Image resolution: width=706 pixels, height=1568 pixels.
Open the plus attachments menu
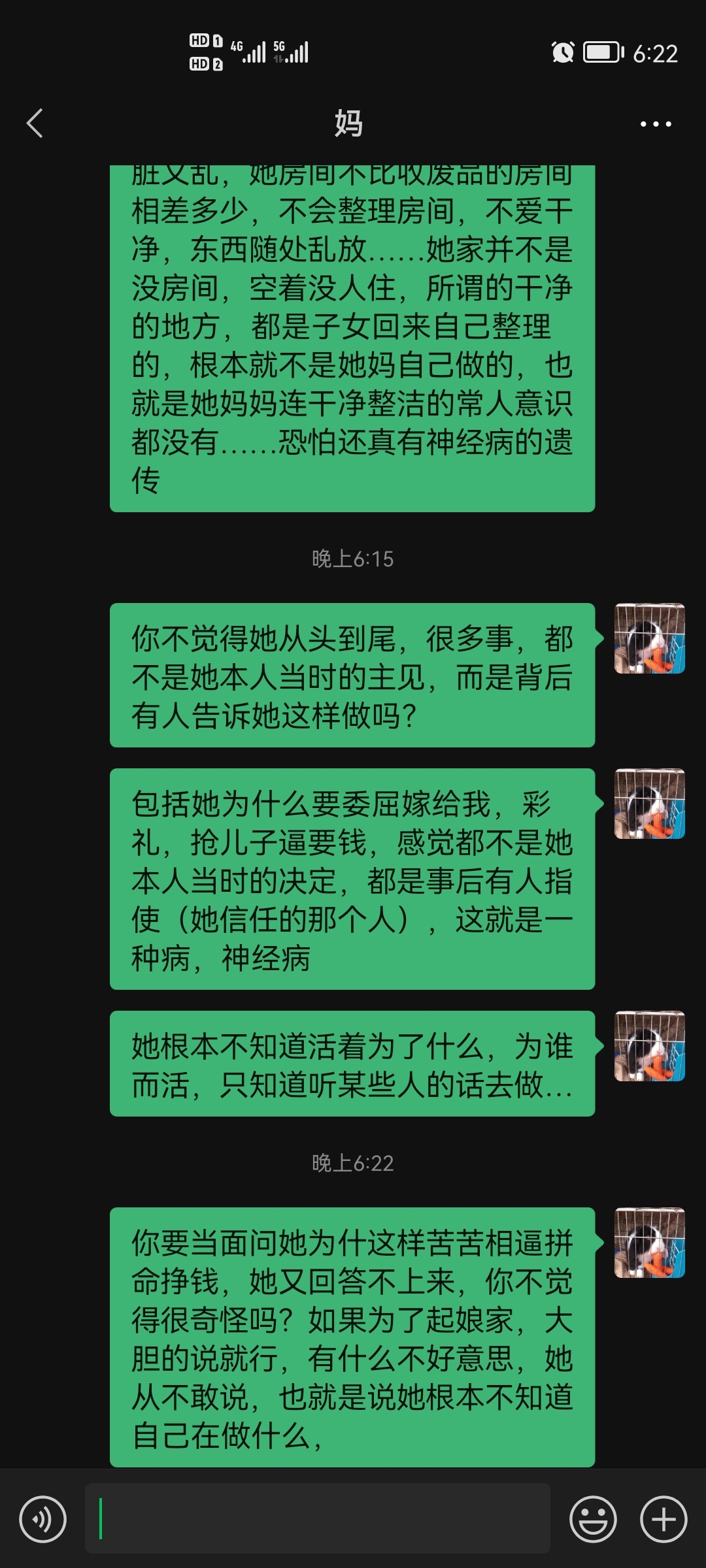[664, 1519]
